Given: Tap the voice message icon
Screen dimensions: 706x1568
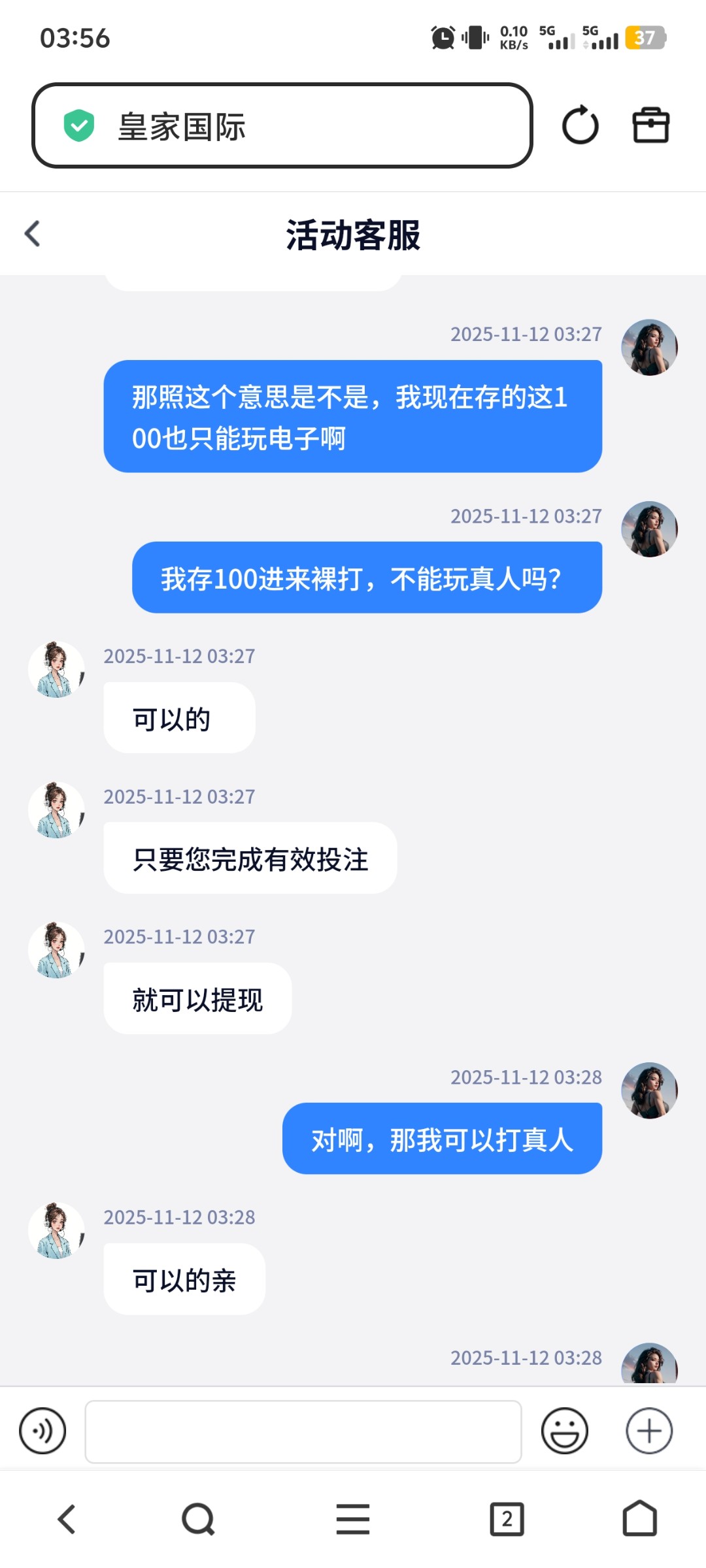Looking at the screenshot, I should 42,1431.
